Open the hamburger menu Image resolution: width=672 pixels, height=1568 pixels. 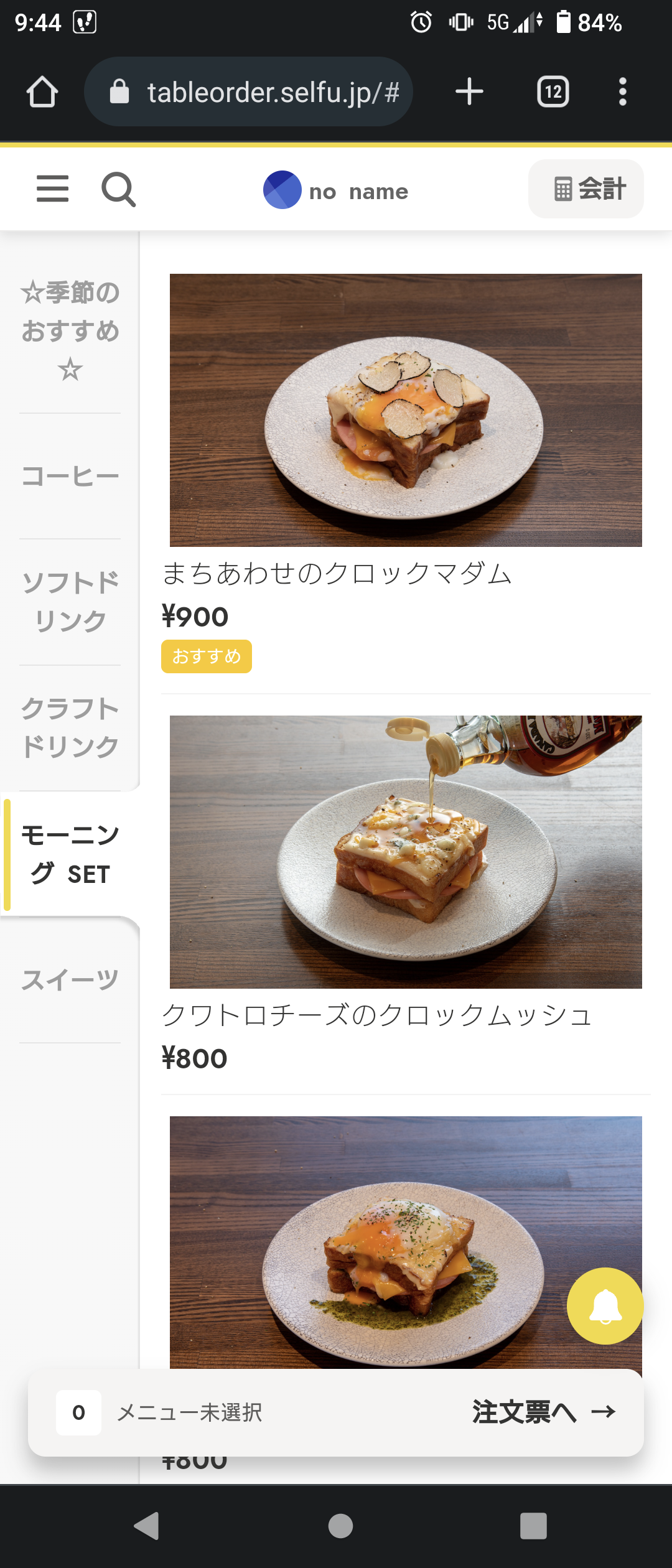coord(52,189)
